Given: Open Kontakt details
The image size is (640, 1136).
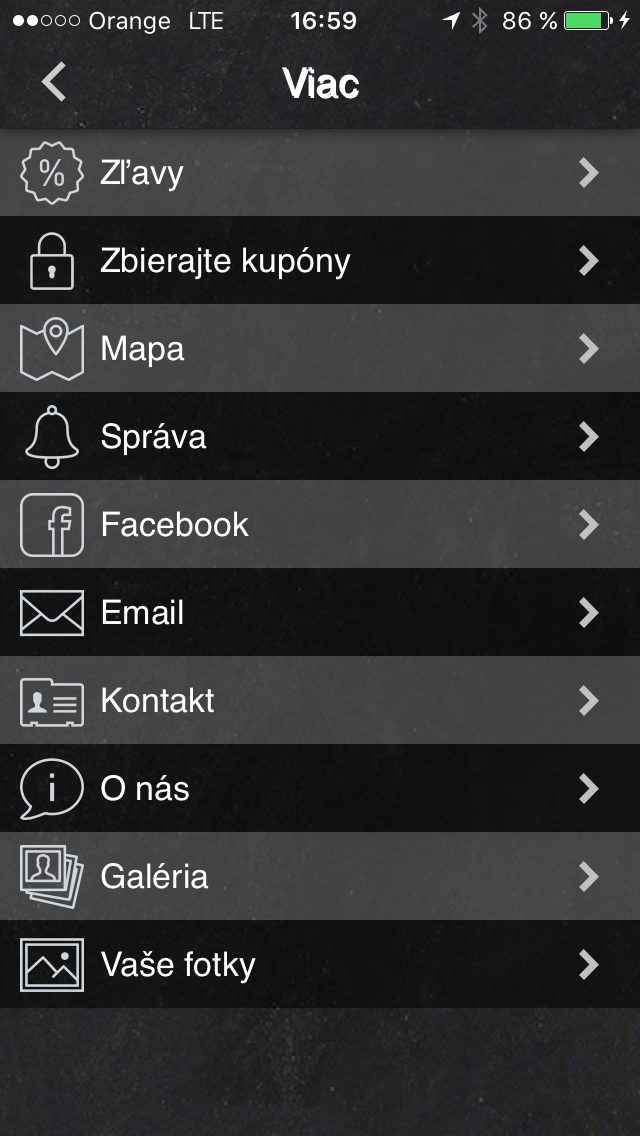Looking at the screenshot, I should 320,701.
